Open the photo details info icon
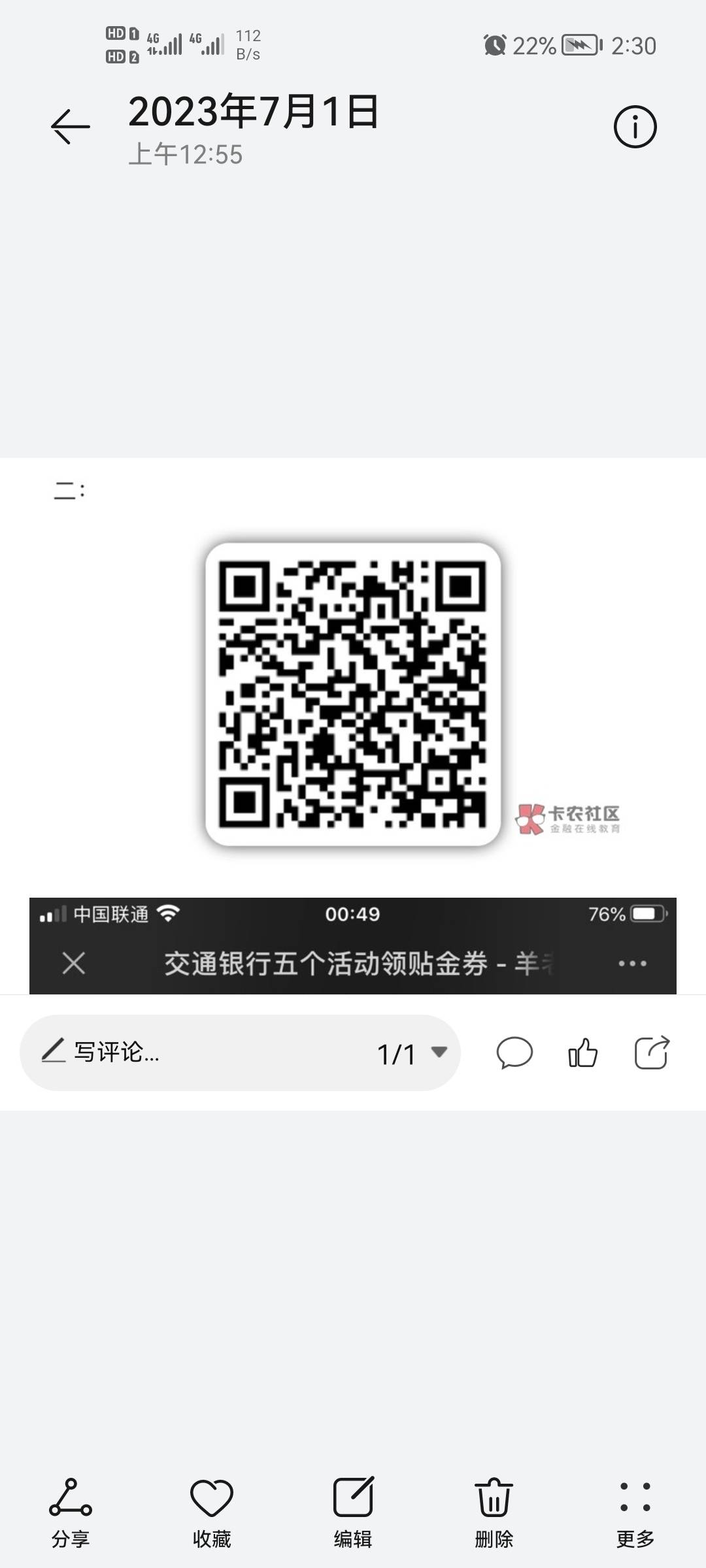 635,126
